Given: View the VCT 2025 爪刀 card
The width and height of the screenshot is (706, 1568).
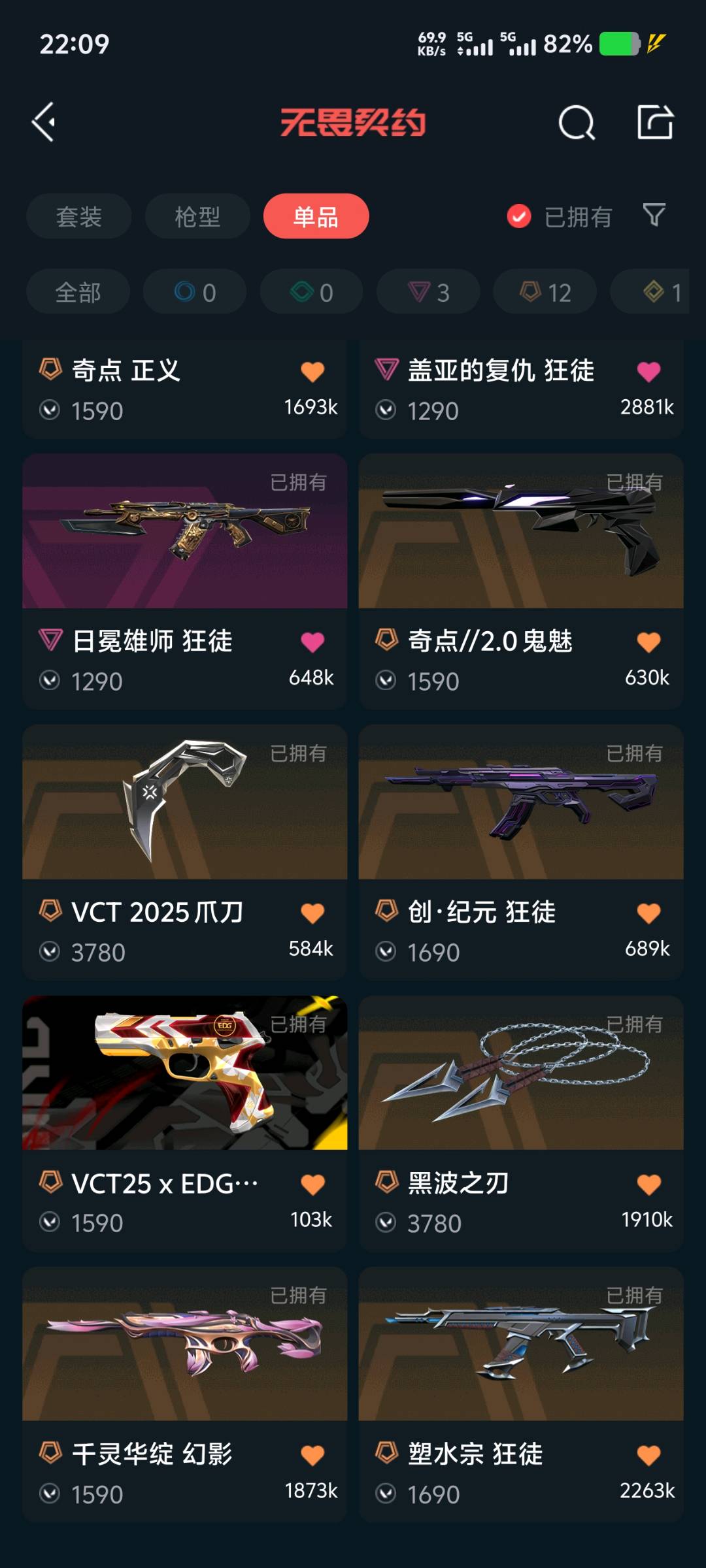Looking at the screenshot, I should (185, 852).
